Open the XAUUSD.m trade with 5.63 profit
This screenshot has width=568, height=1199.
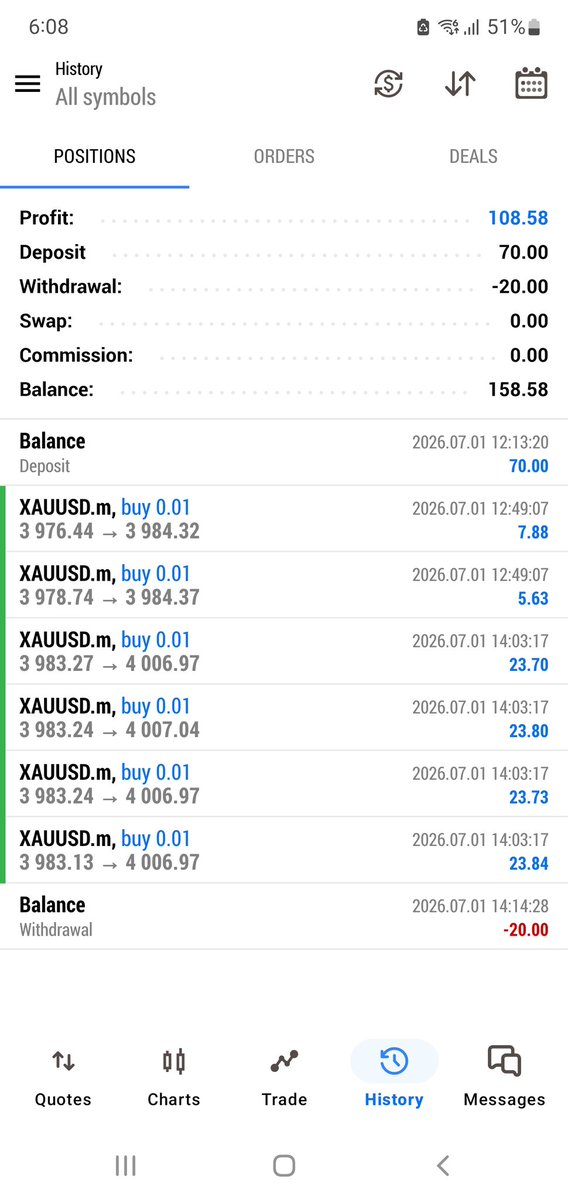coord(284,585)
